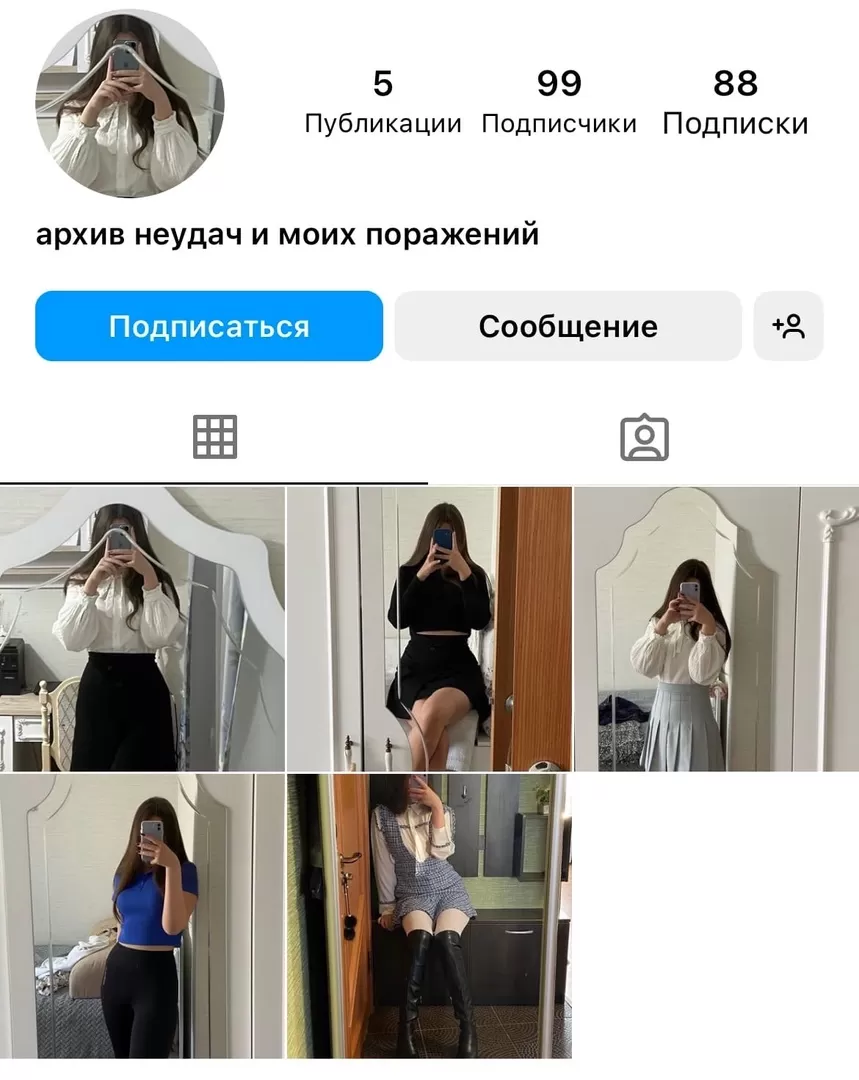View the 88 Подписки following list
The height and width of the screenshot is (1080, 859).
pyautogui.click(x=735, y=103)
